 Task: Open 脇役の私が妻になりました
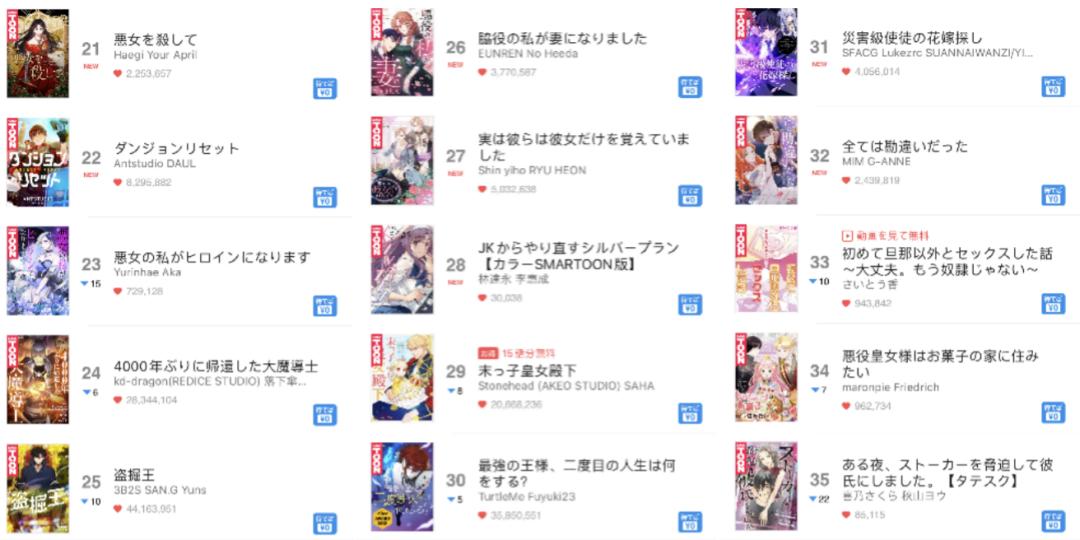(x=562, y=38)
